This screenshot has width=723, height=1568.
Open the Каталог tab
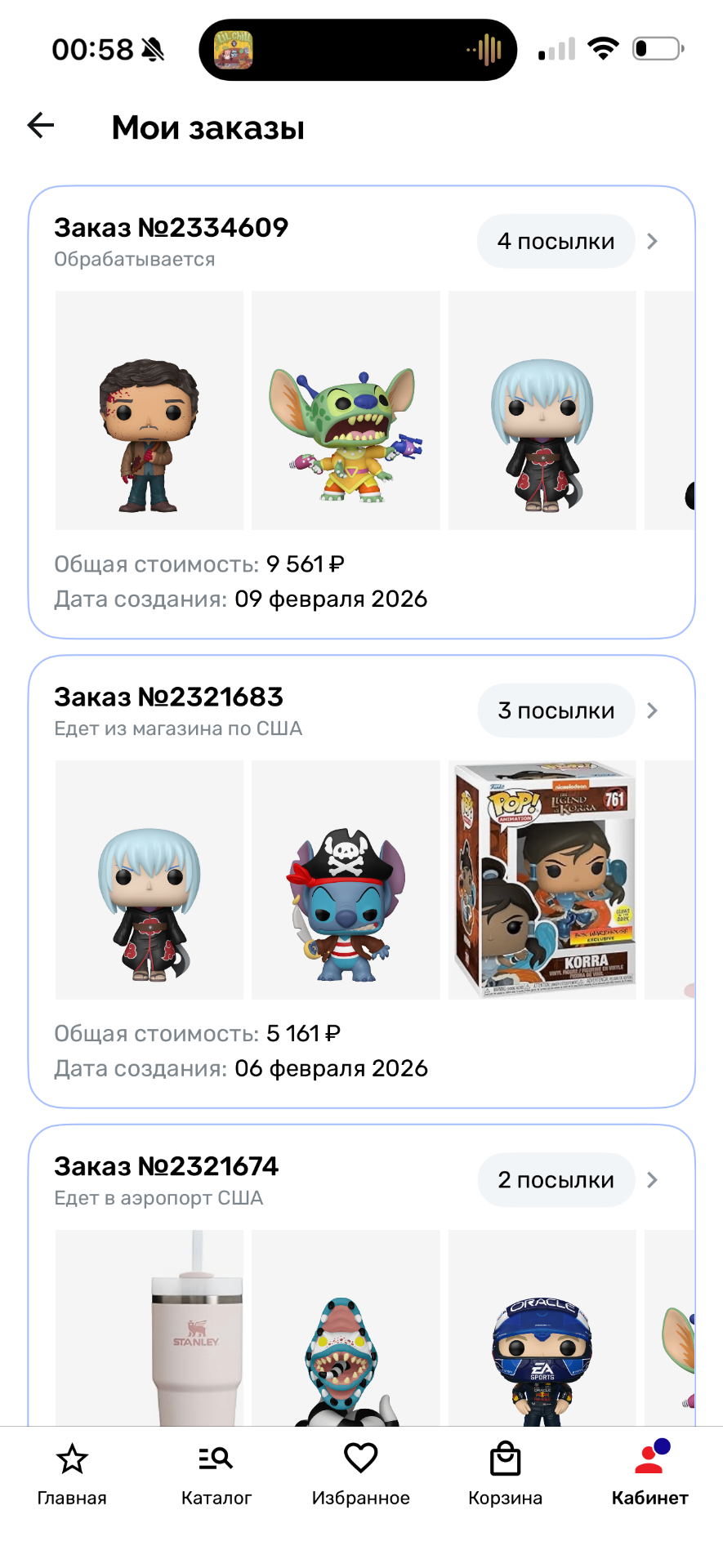coord(216,1476)
